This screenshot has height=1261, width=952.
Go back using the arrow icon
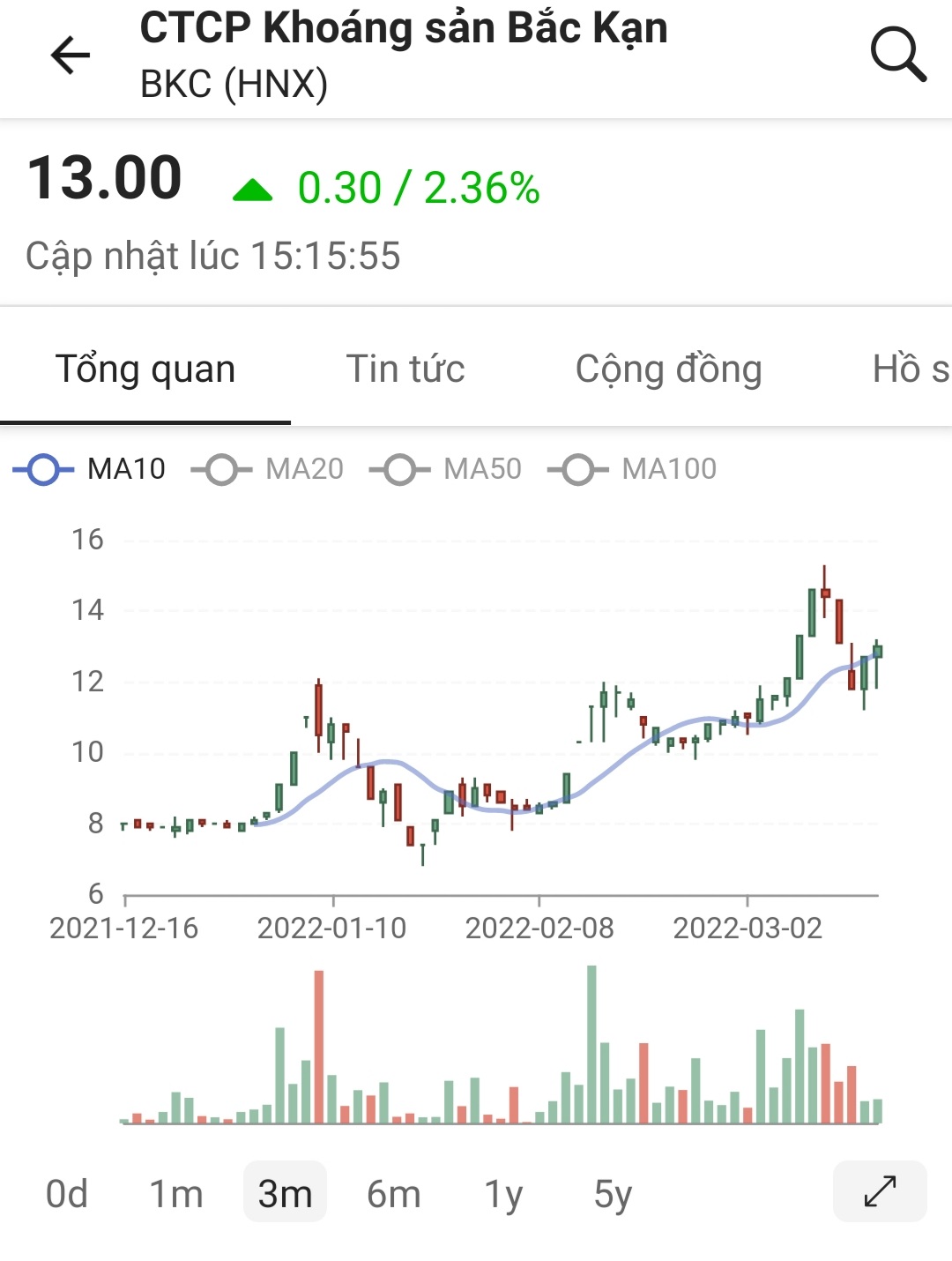point(71,56)
